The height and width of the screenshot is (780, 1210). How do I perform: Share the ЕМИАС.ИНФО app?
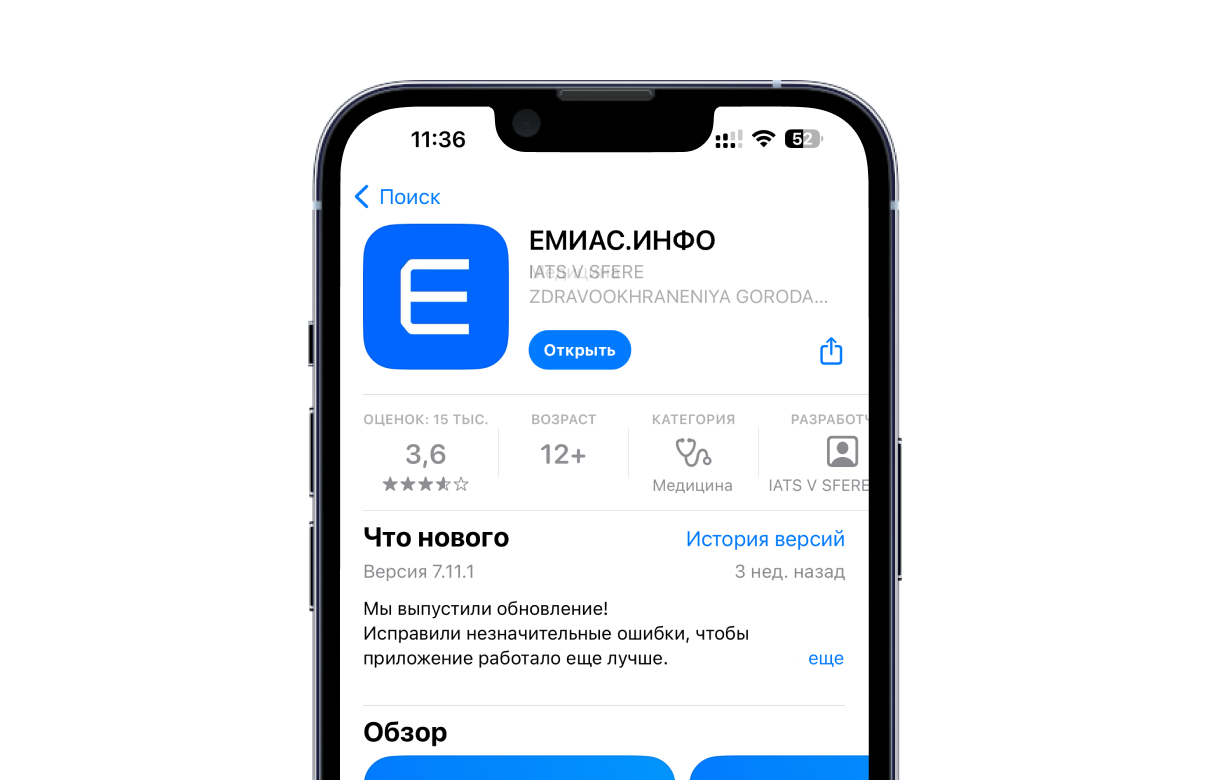point(831,351)
